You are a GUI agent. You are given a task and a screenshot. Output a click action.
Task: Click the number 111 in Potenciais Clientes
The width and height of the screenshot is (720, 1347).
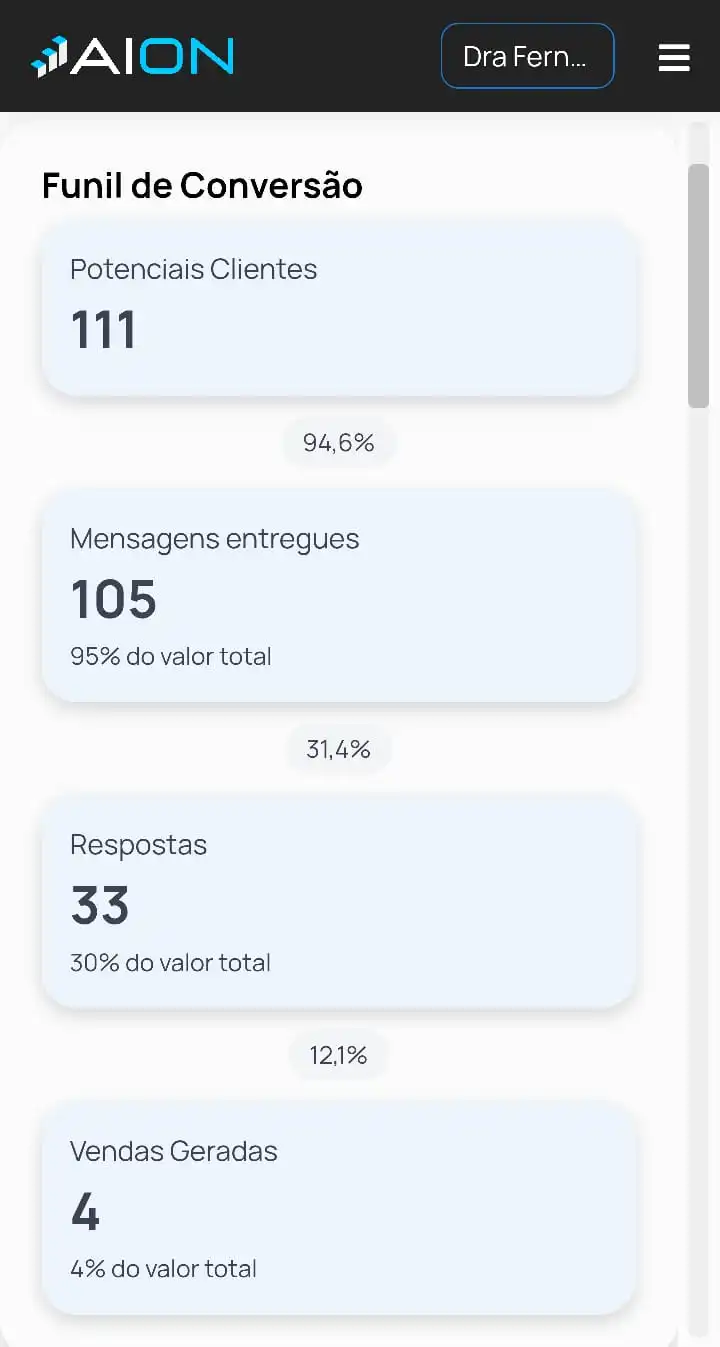[103, 329]
